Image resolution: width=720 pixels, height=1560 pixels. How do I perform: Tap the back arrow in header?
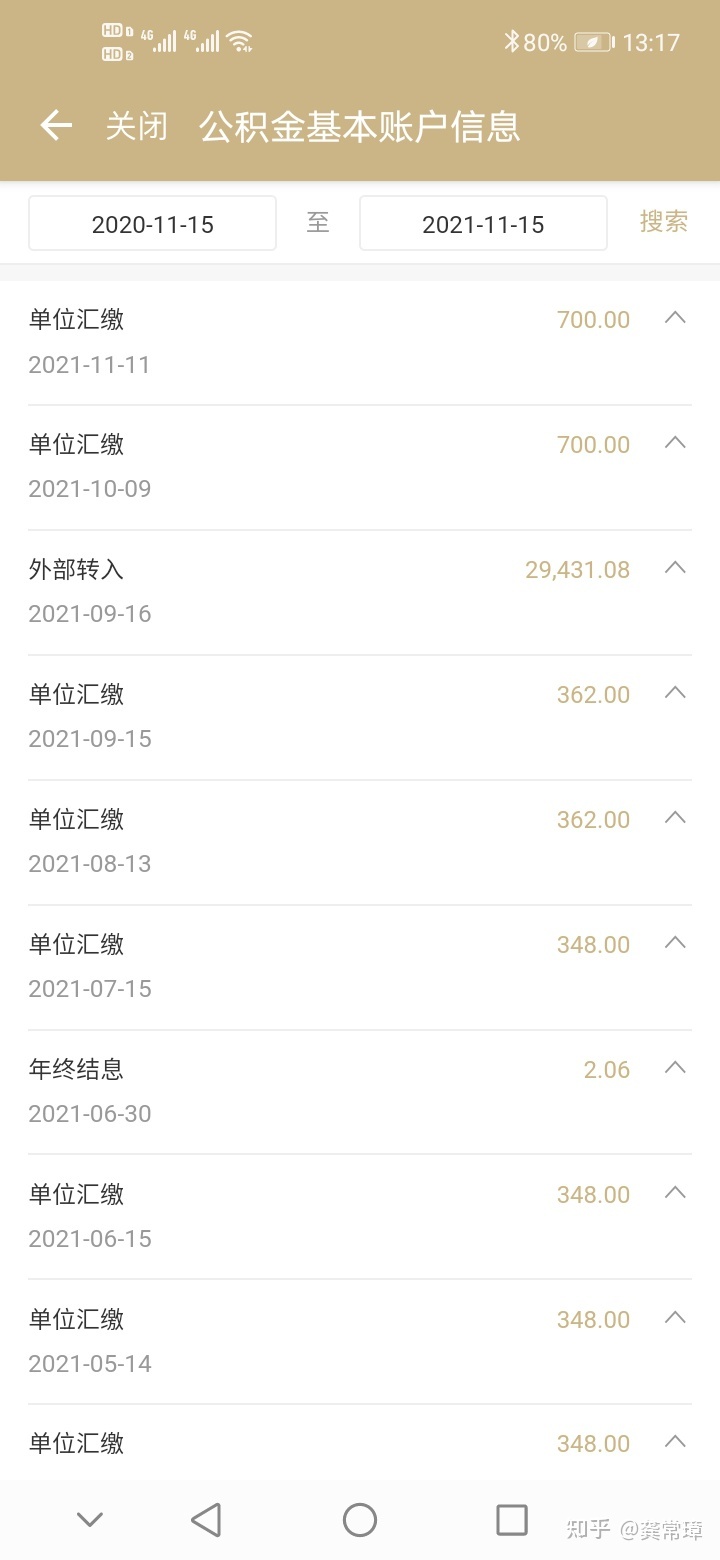click(x=56, y=126)
